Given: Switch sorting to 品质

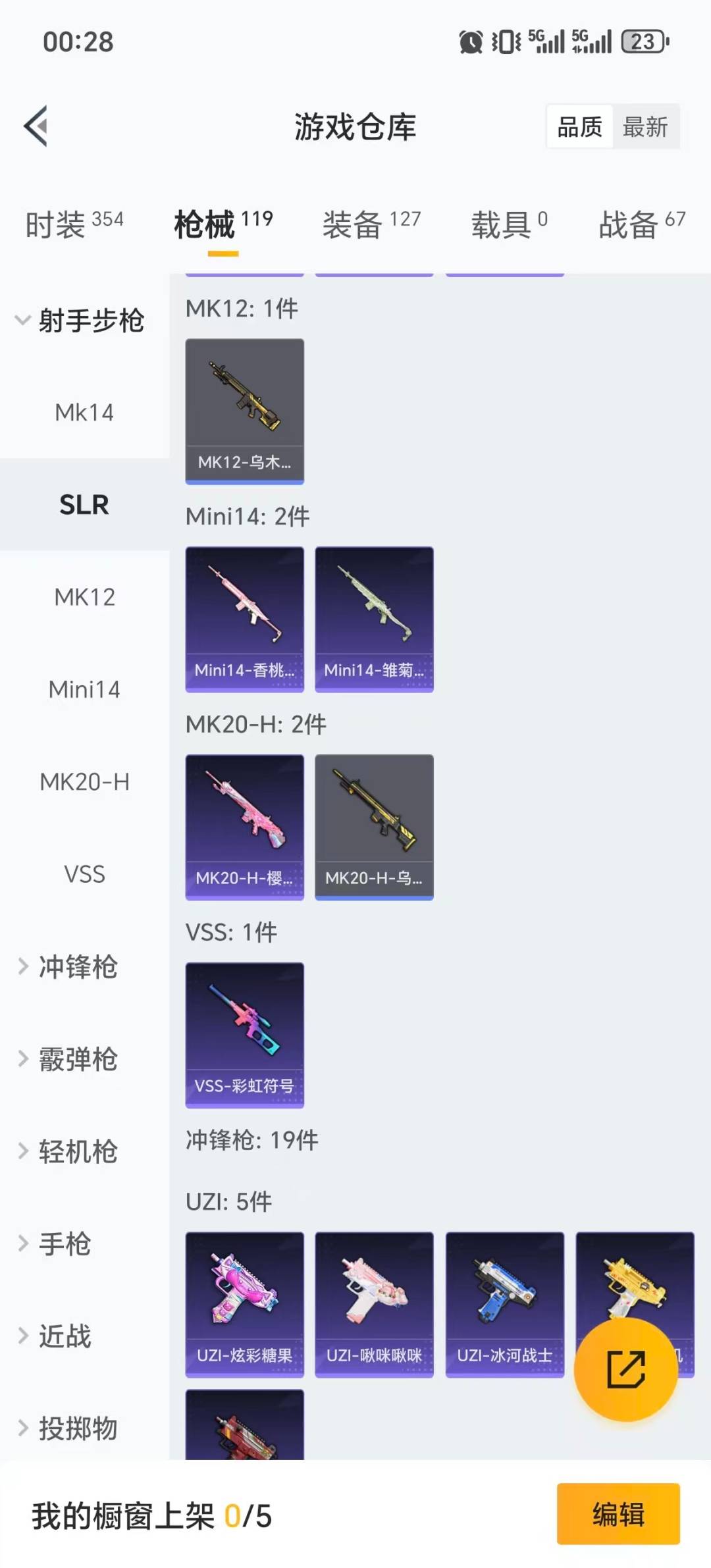Looking at the screenshot, I should pos(578,126).
